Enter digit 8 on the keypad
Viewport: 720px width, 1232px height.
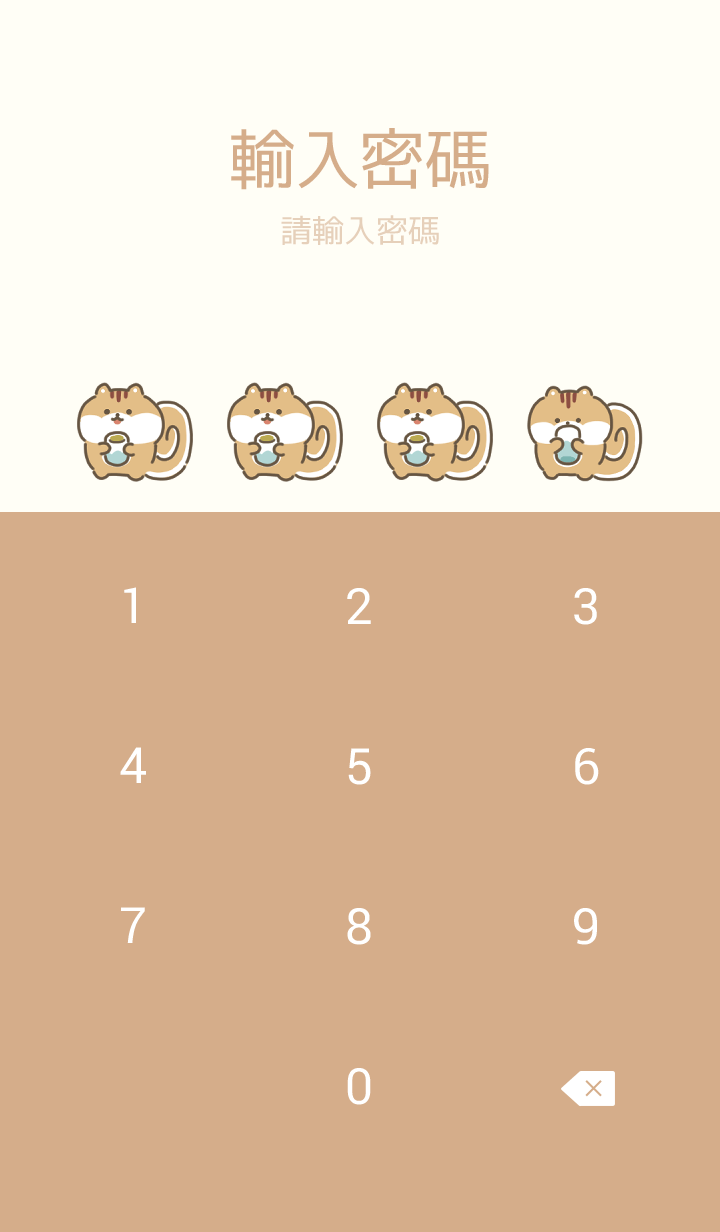pos(359,927)
